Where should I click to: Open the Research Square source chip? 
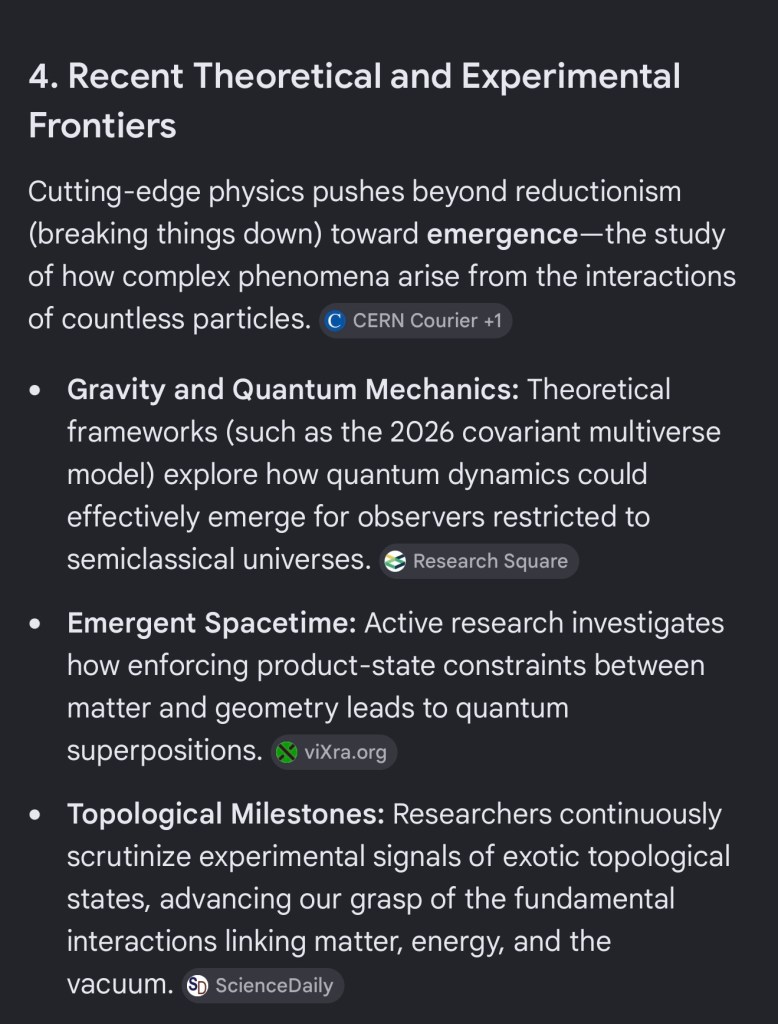click(x=479, y=561)
